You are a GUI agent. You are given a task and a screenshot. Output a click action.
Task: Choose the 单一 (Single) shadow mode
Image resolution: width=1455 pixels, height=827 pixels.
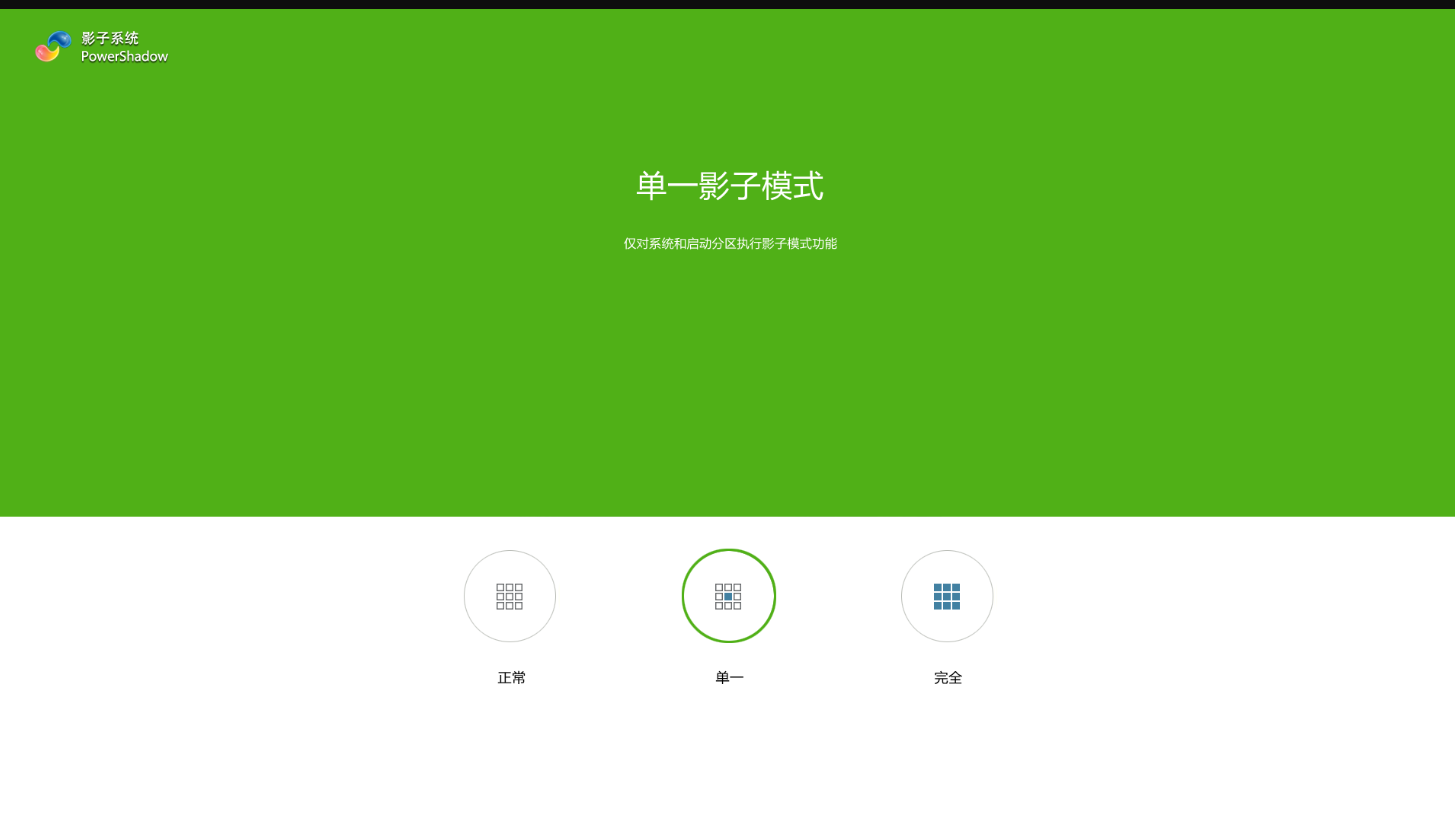pos(728,596)
